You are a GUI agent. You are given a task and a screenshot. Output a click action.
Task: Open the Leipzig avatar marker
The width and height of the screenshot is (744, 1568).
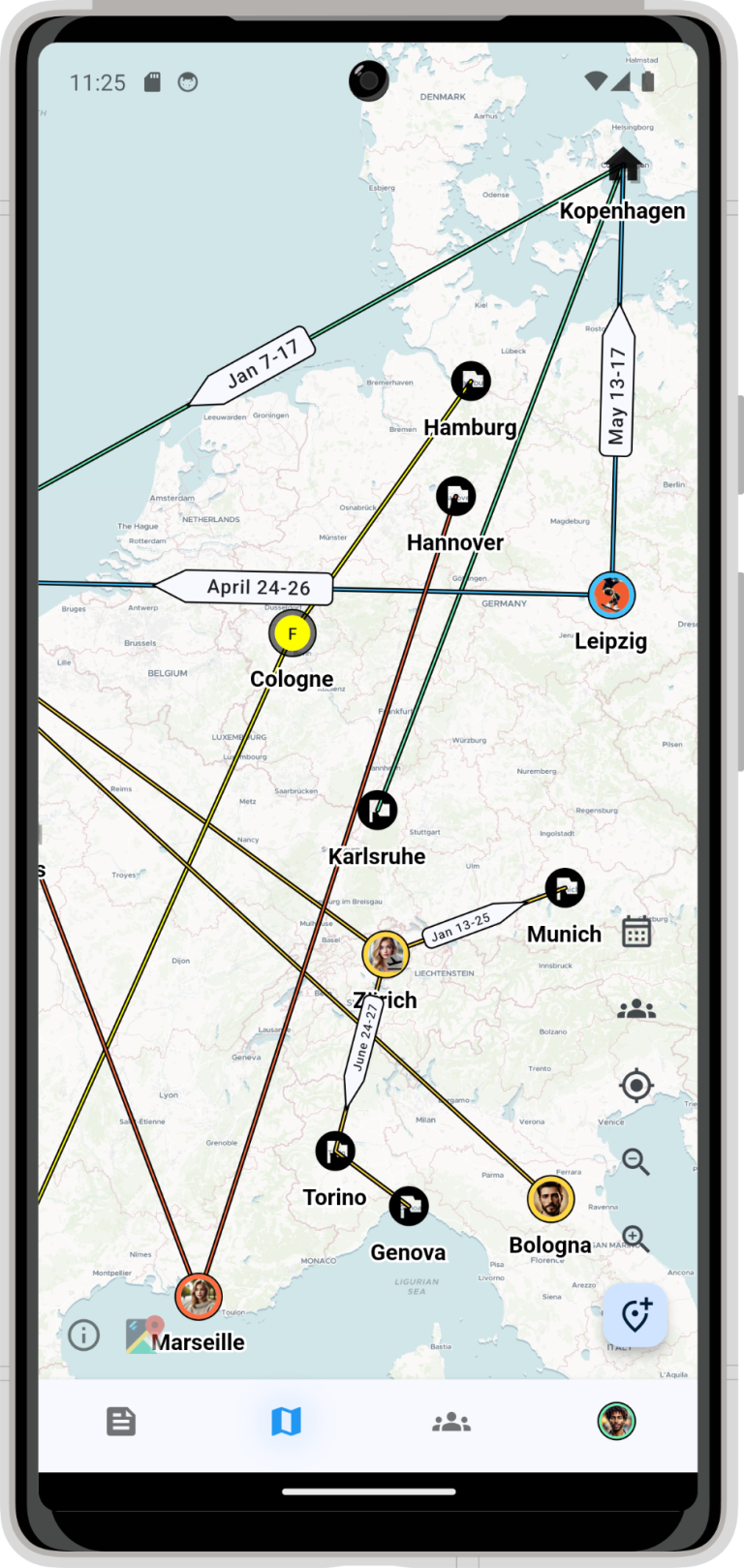point(611,595)
